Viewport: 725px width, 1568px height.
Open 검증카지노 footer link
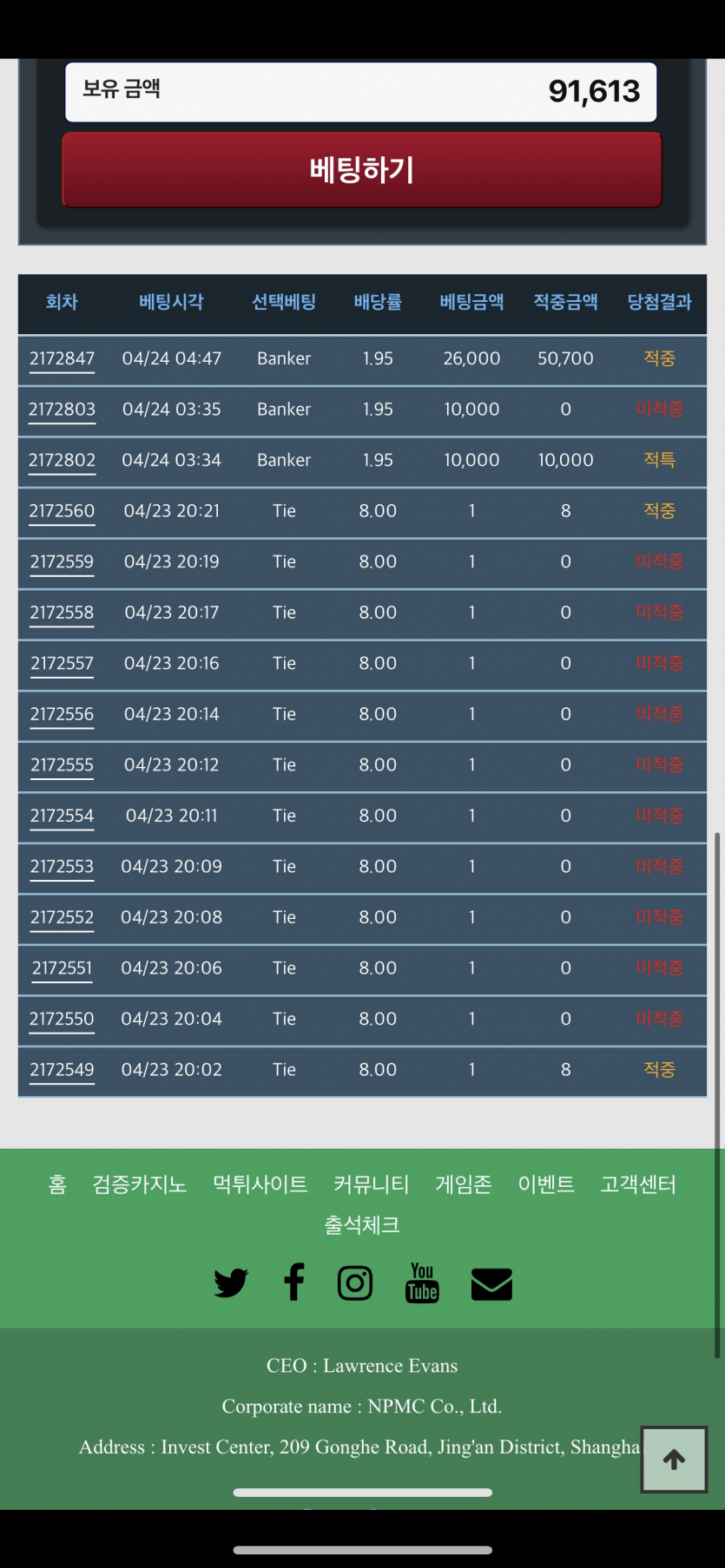tap(140, 1184)
